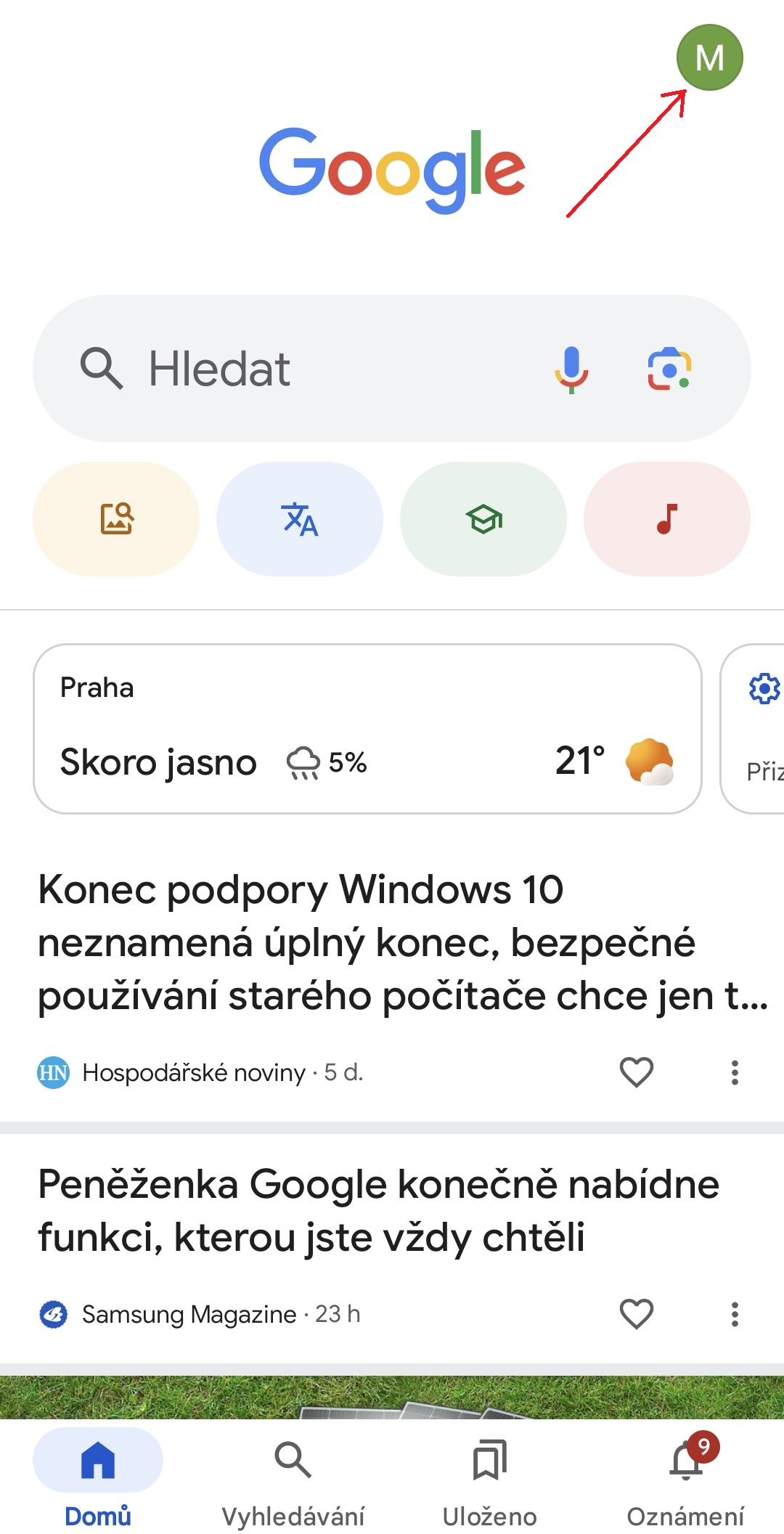The width and height of the screenshot is (784, 1534).
Task: Open more options for Hospodářské noviny article
Action: 735,1072
